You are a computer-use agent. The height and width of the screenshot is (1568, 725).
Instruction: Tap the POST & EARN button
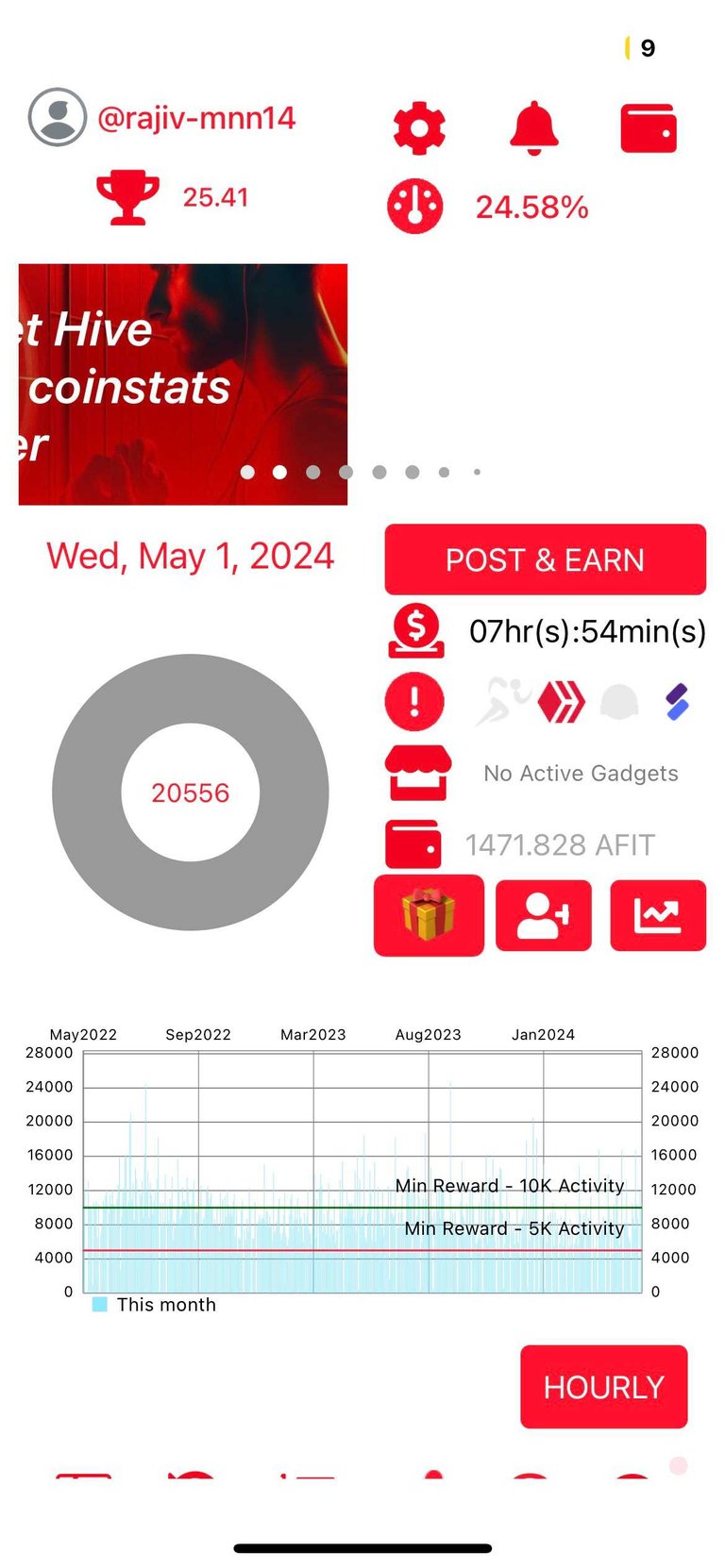point(546,559)
